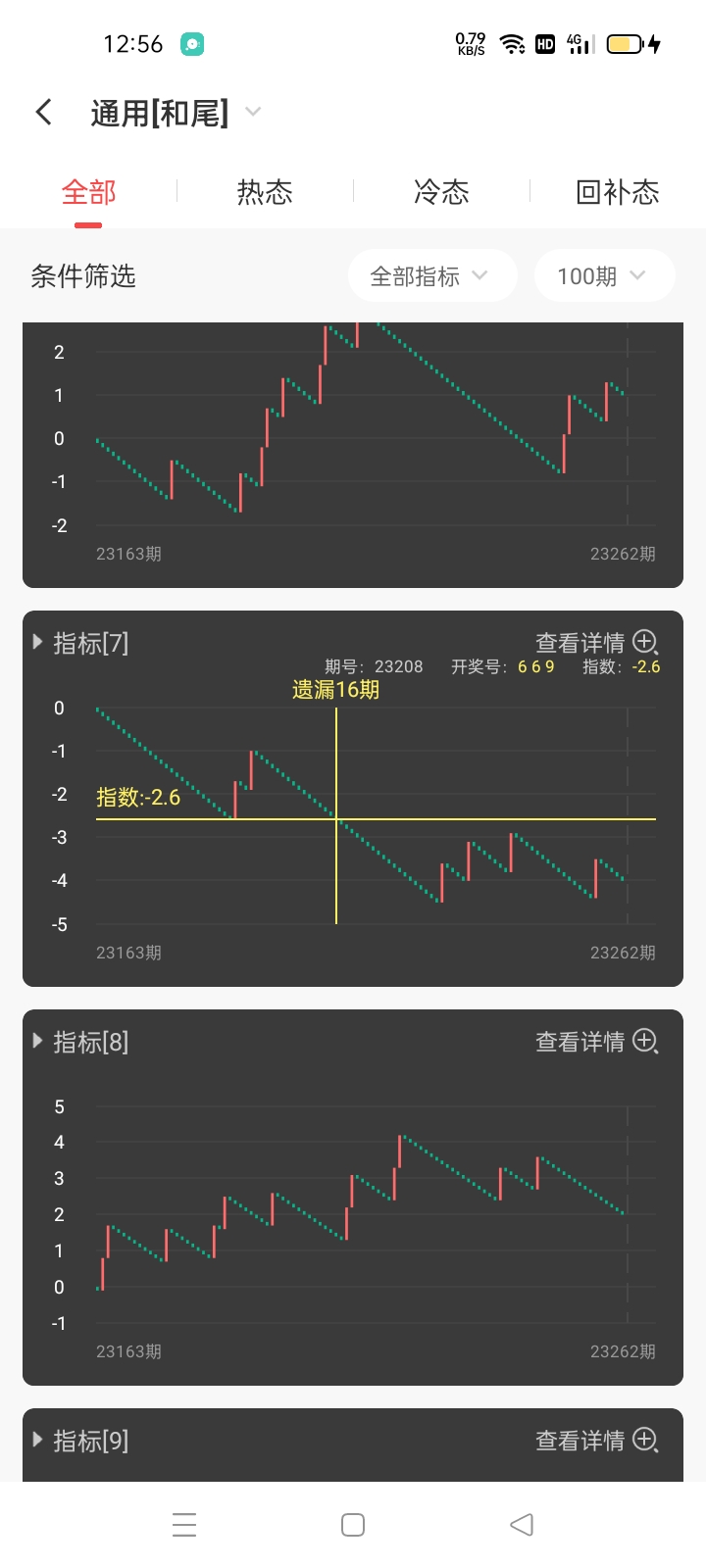Tap the green app icon in the status bar
This screenshot has width=706, height=1568.
(x=192, y=43)
